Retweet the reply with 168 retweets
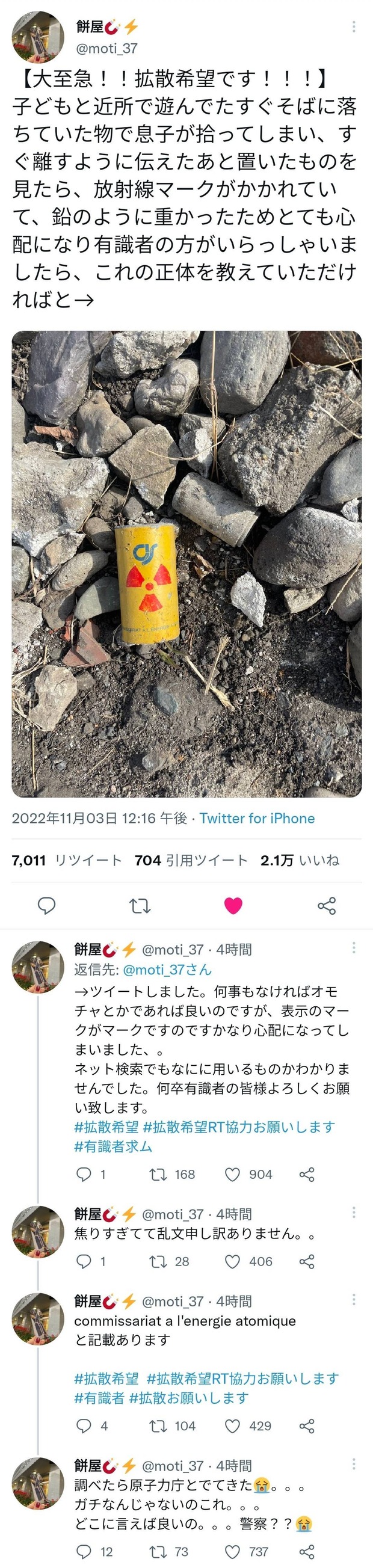The height and width of the screenshot is (1568, 373). [157, 1174]
